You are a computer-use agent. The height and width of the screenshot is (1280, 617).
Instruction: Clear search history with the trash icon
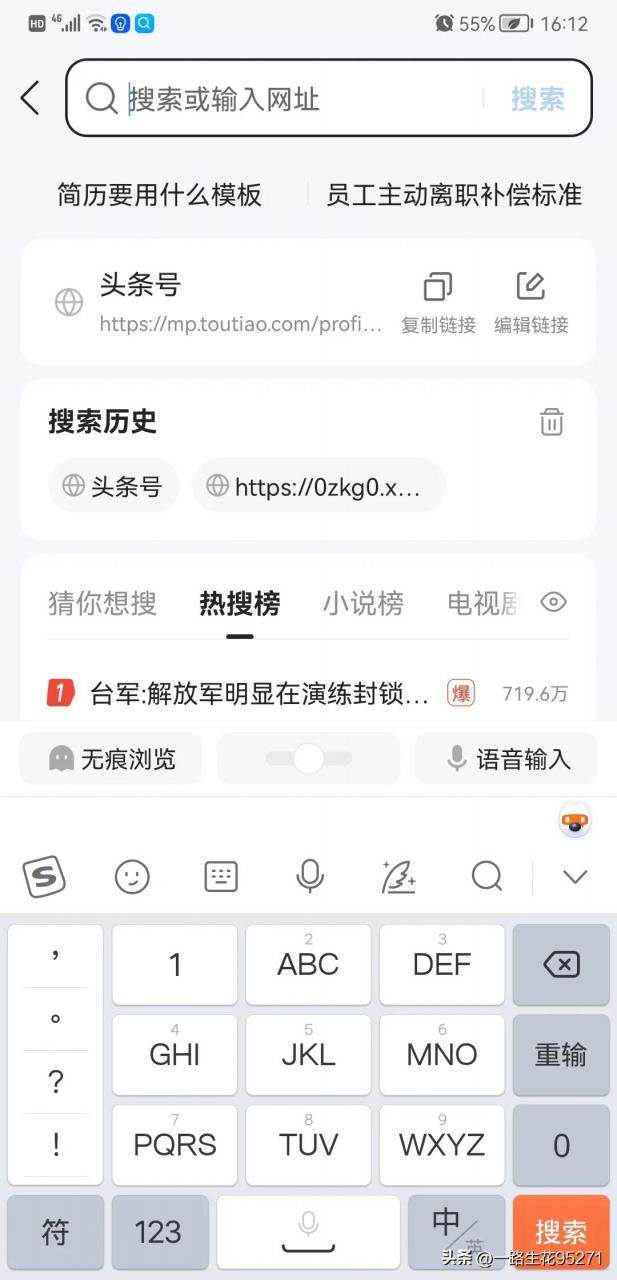552,421
